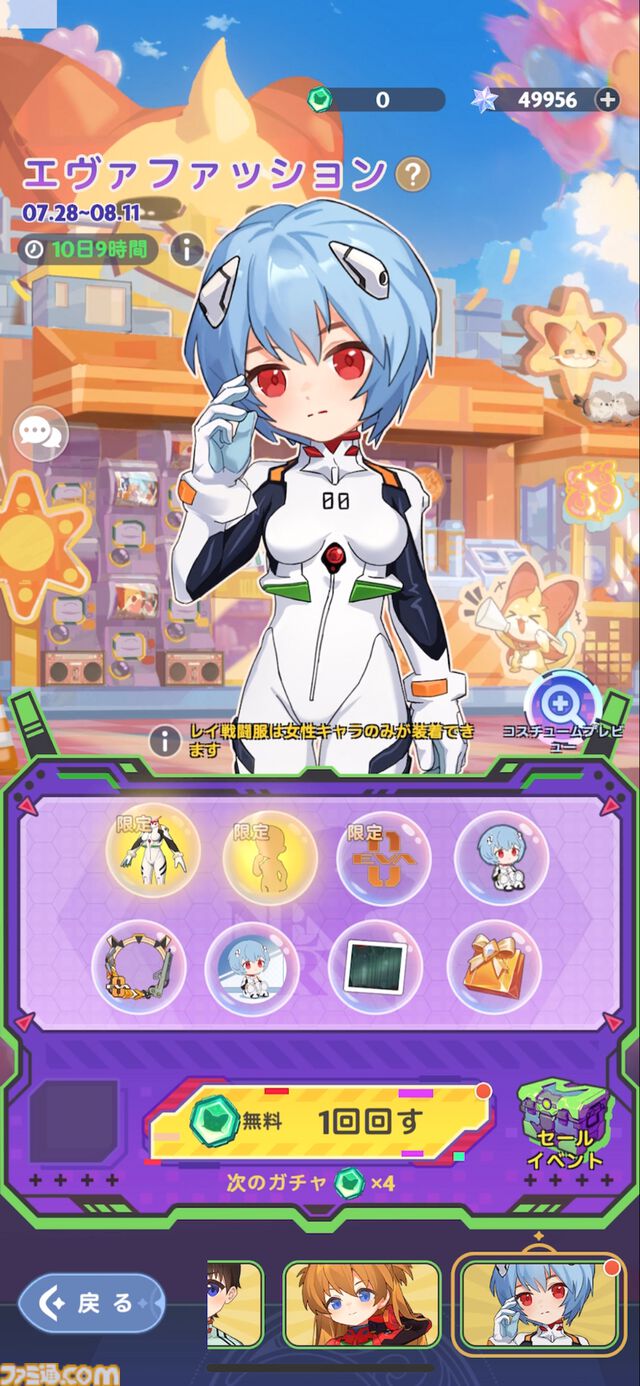640x1386 pixels.
Task: Open the chat bubble icon
Action: 41,434
